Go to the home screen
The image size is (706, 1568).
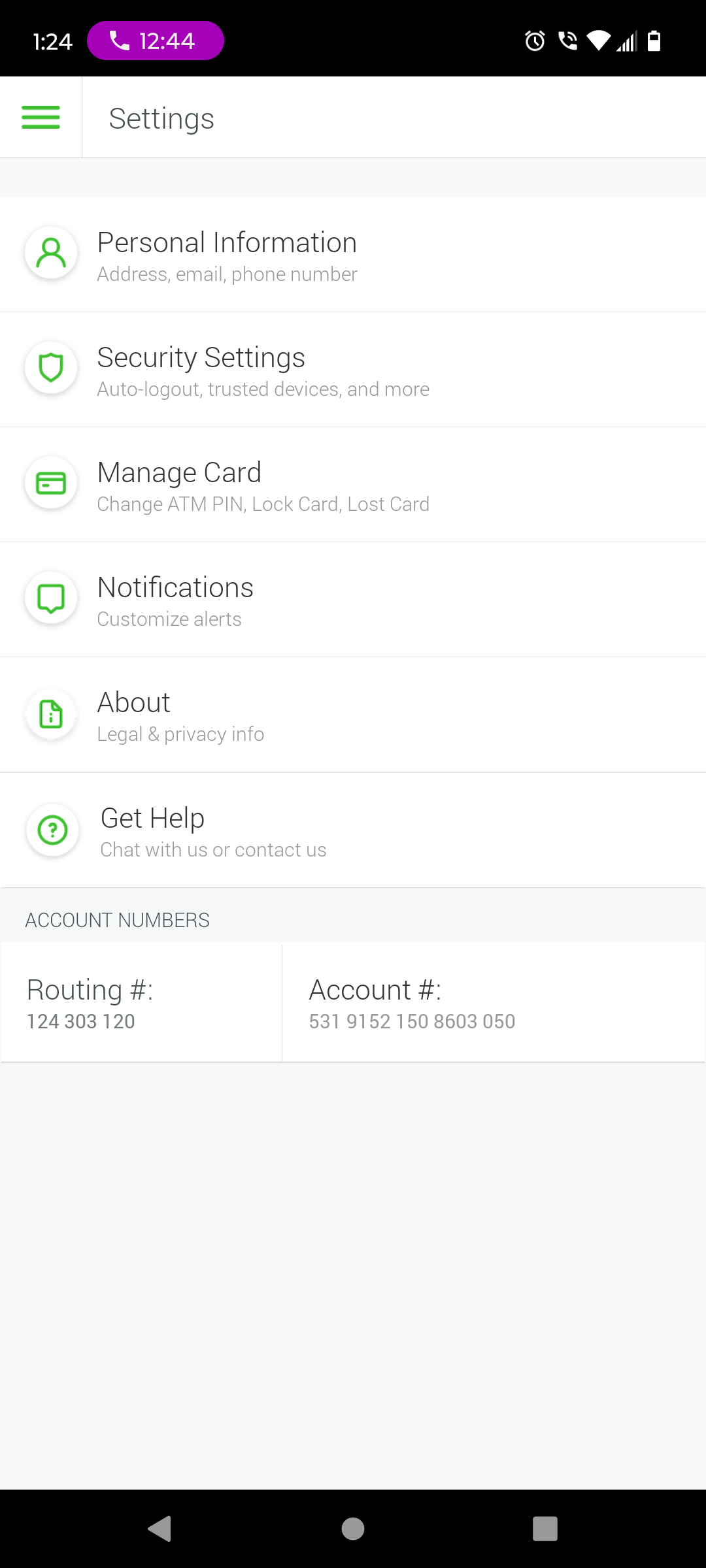click(x=353, y=1529)
